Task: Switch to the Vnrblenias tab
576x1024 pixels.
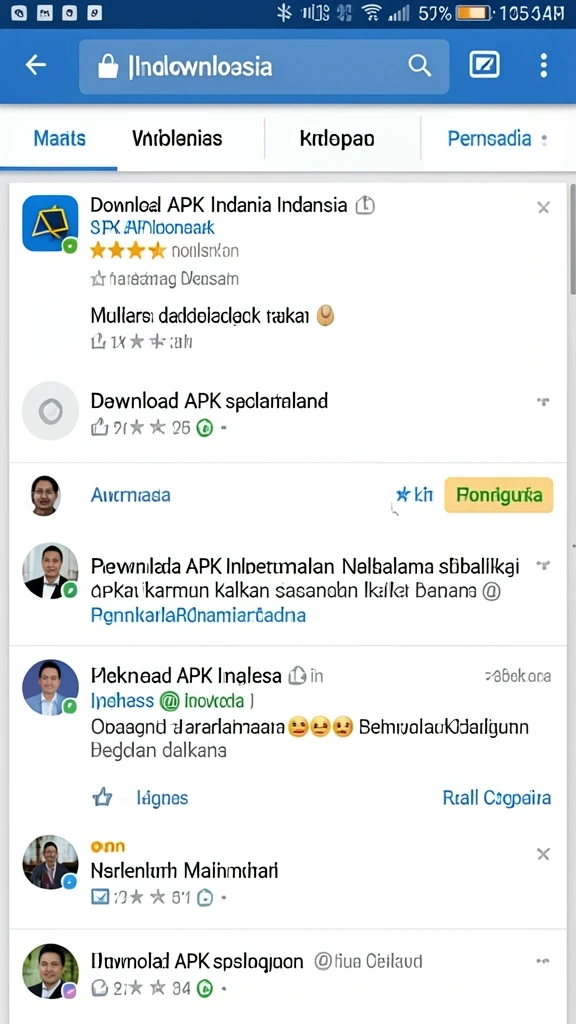Action: pyautogui.click(x=176, y=138)
